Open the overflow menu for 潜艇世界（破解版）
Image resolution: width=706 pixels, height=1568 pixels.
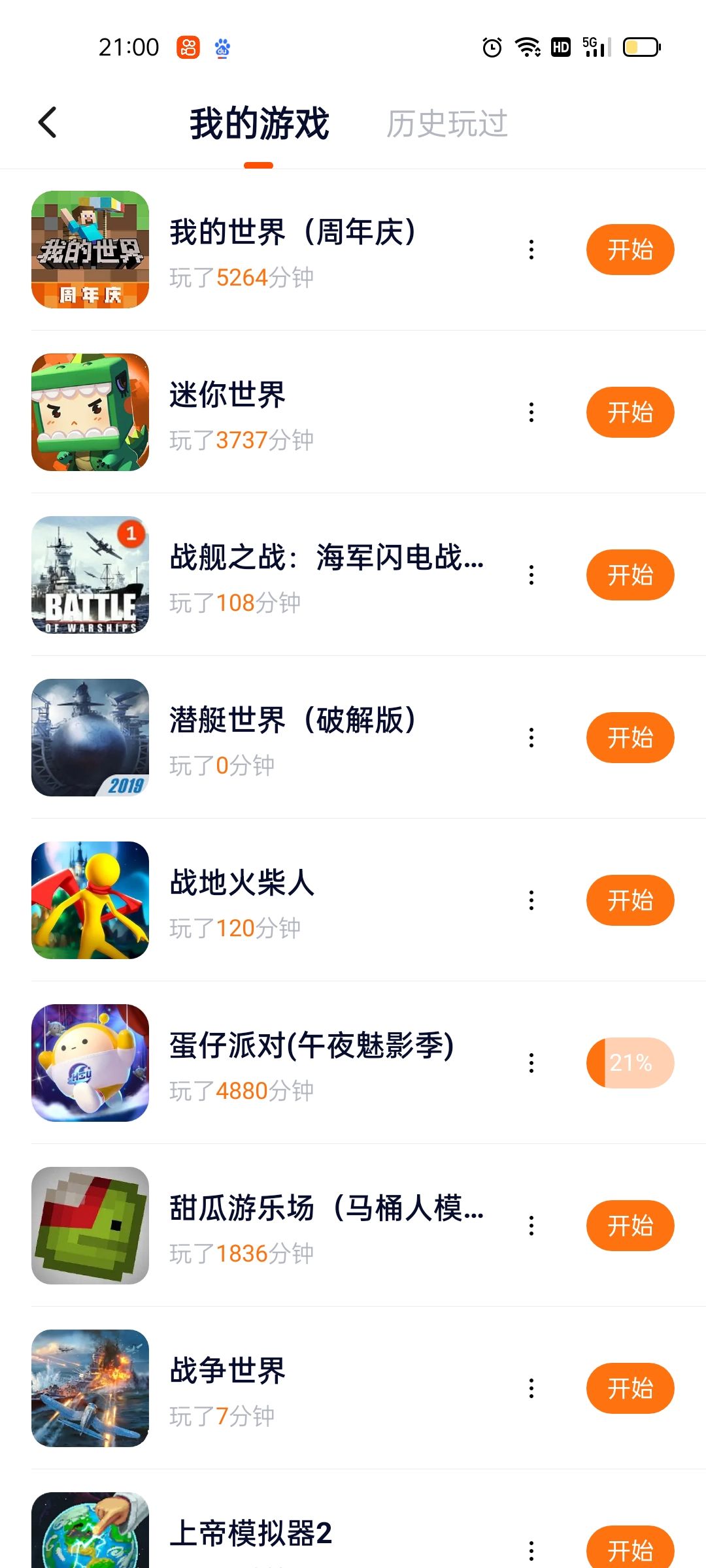coord(531,738)
